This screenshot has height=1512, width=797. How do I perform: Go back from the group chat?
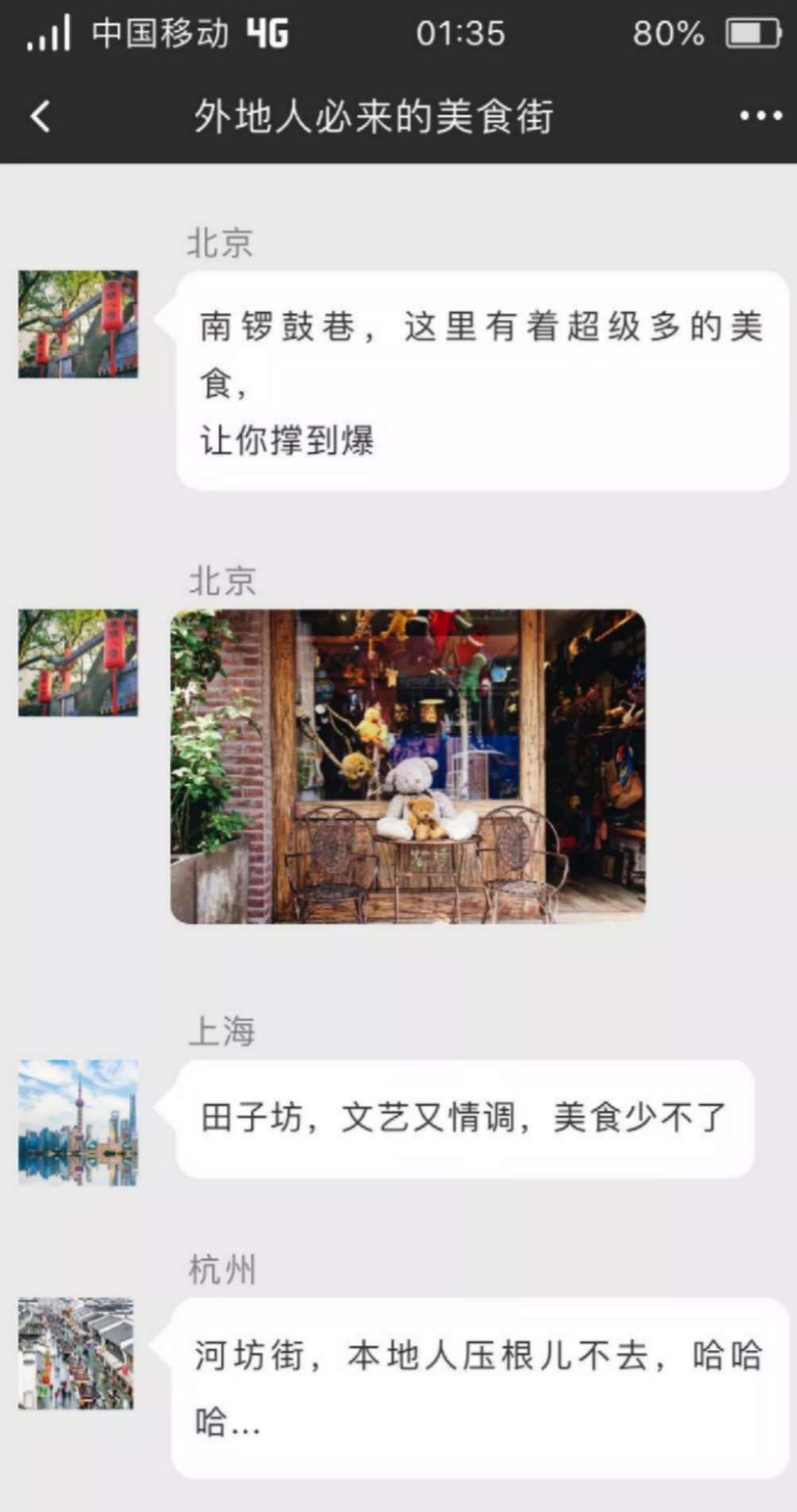click(41, 117)
